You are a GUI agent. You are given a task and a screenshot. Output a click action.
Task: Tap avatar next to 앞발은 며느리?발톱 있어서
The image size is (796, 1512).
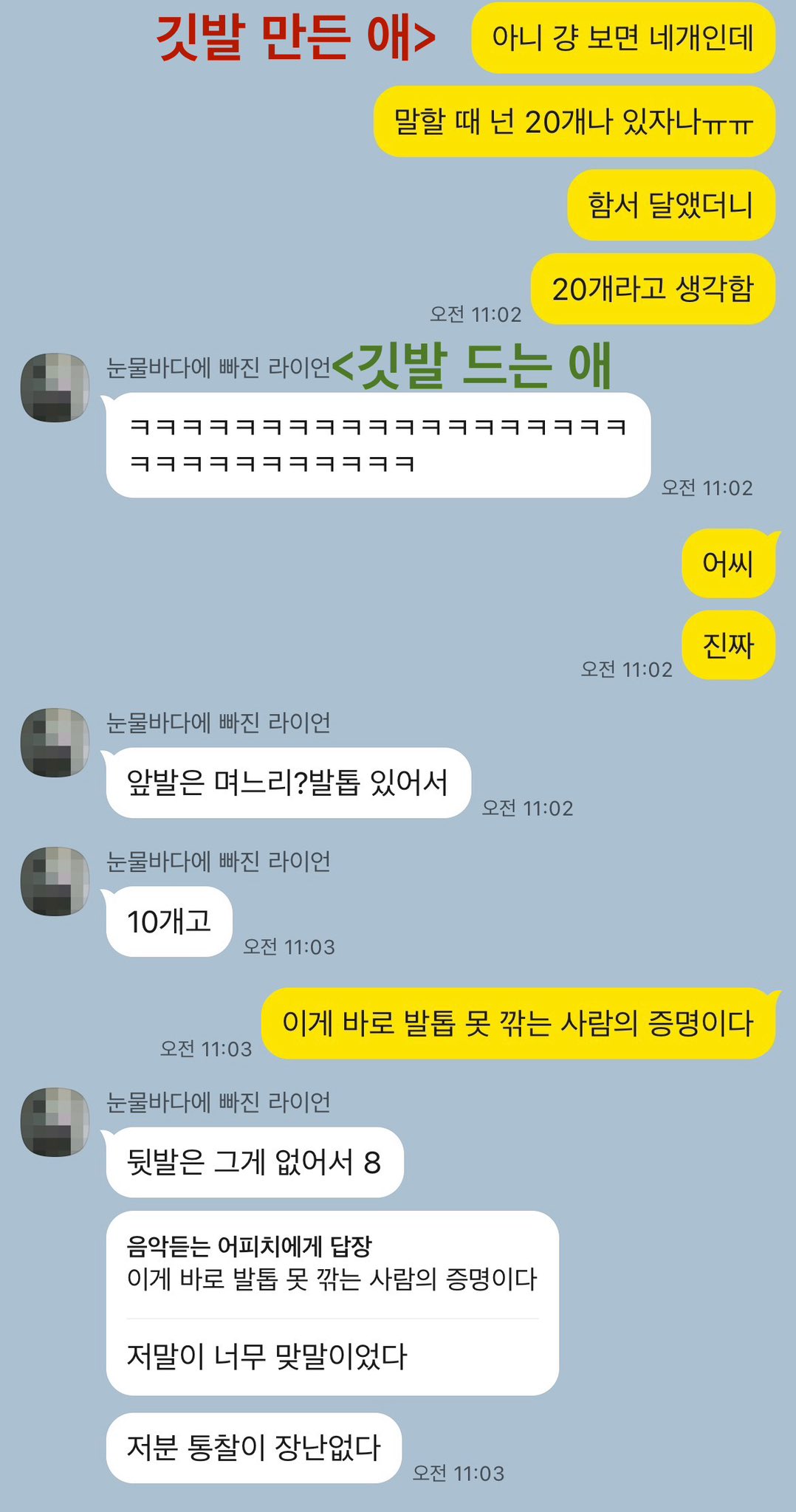coord(55,743)
